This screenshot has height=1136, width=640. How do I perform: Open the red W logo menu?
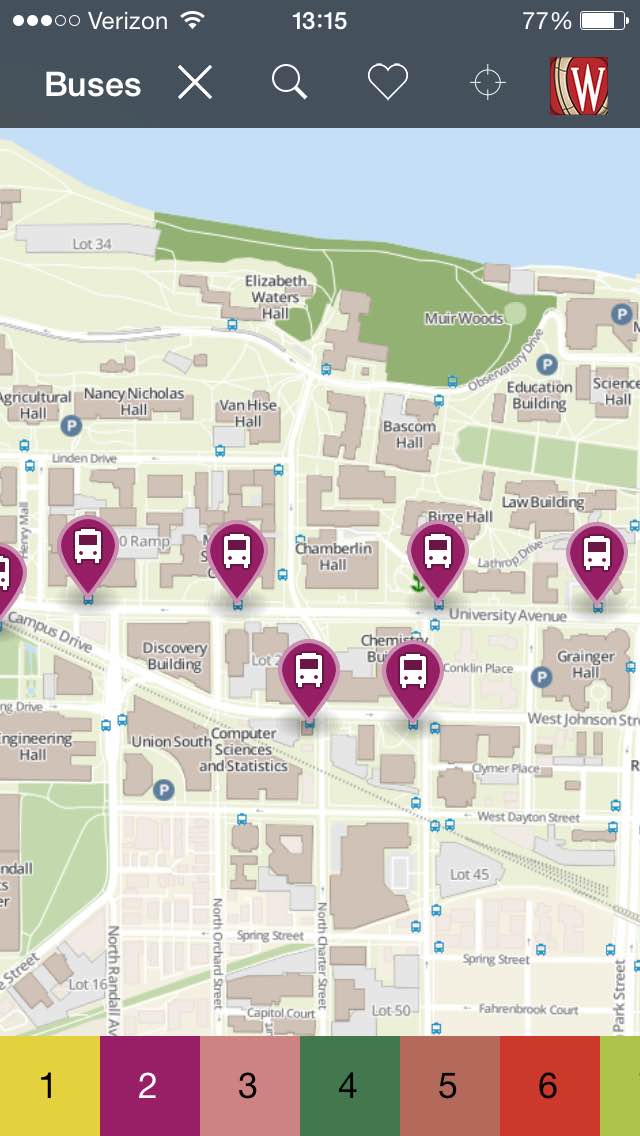(578, 85)
